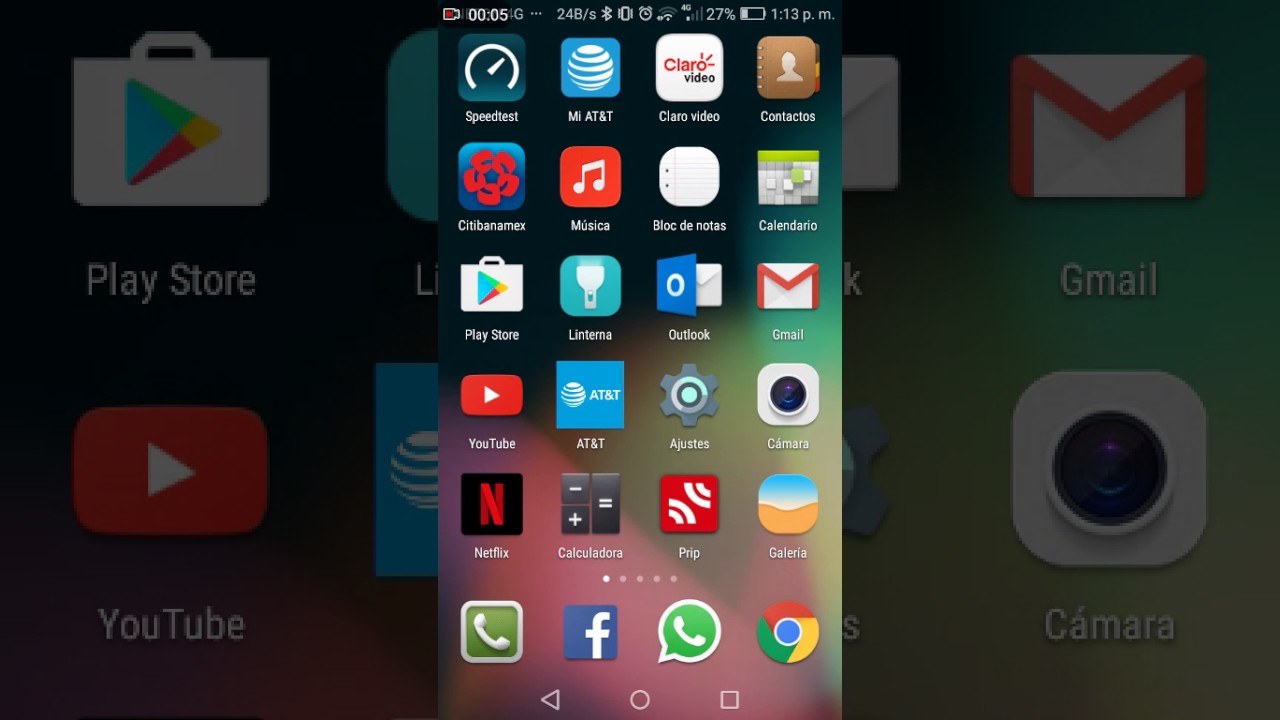Open the Calculadora app
Screen dimensions: 1280x720
click(x=590, y=504)
